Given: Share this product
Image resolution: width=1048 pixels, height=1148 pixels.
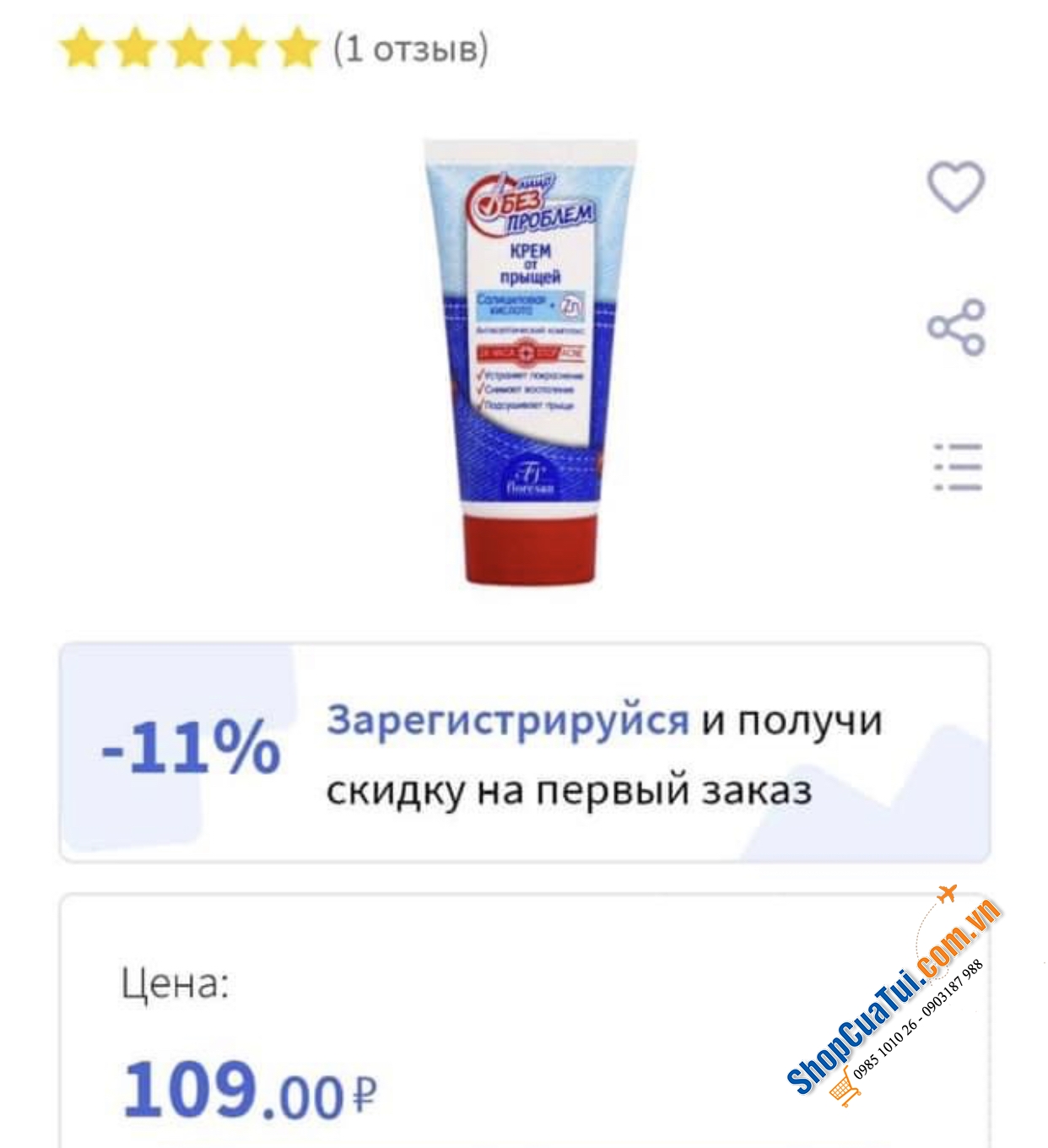Looking at the screenshot, I should coord(956,327).
